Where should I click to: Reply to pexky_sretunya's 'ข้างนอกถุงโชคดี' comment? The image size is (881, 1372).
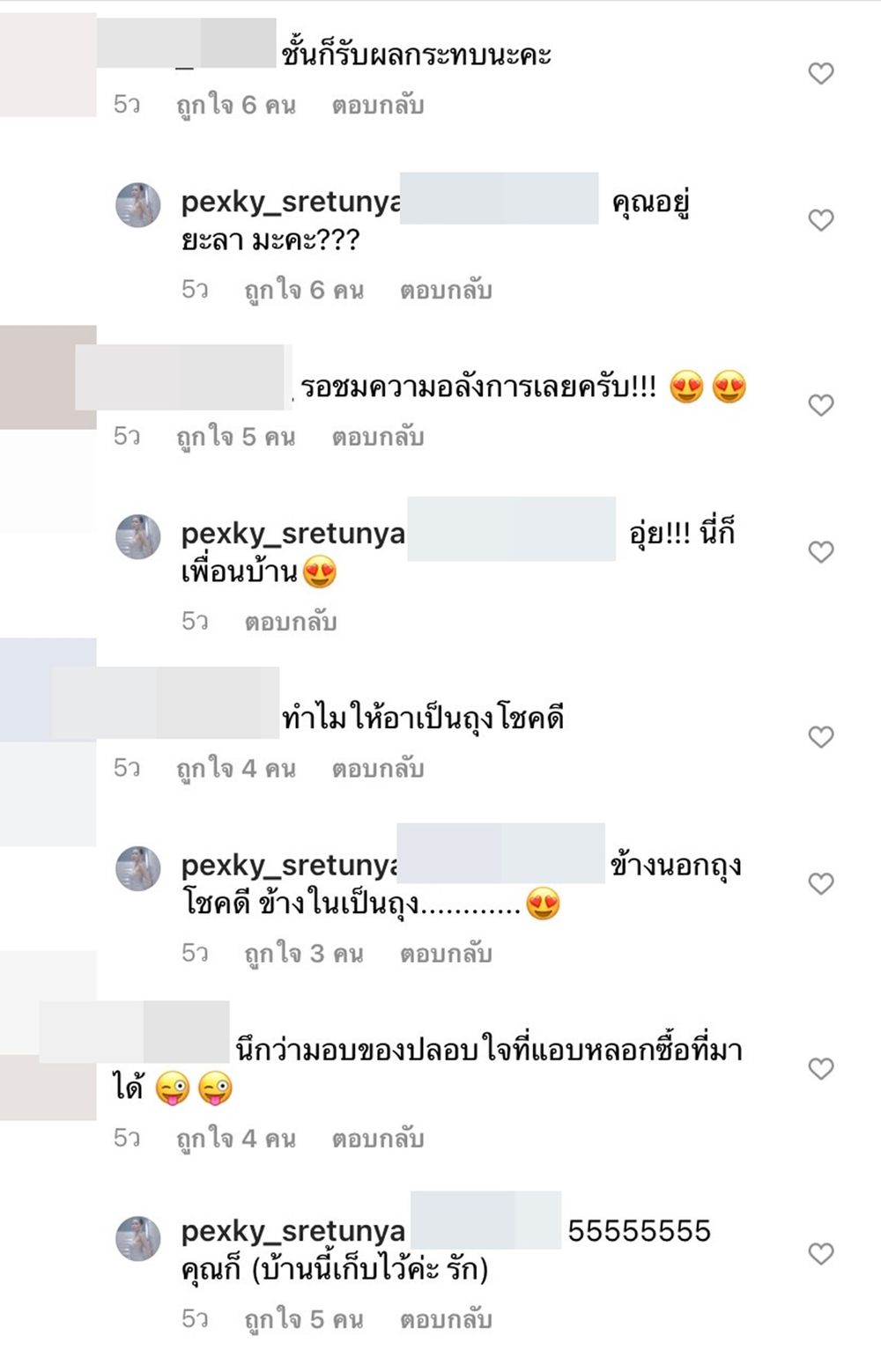pyautogui.click(x=446, y=954)
